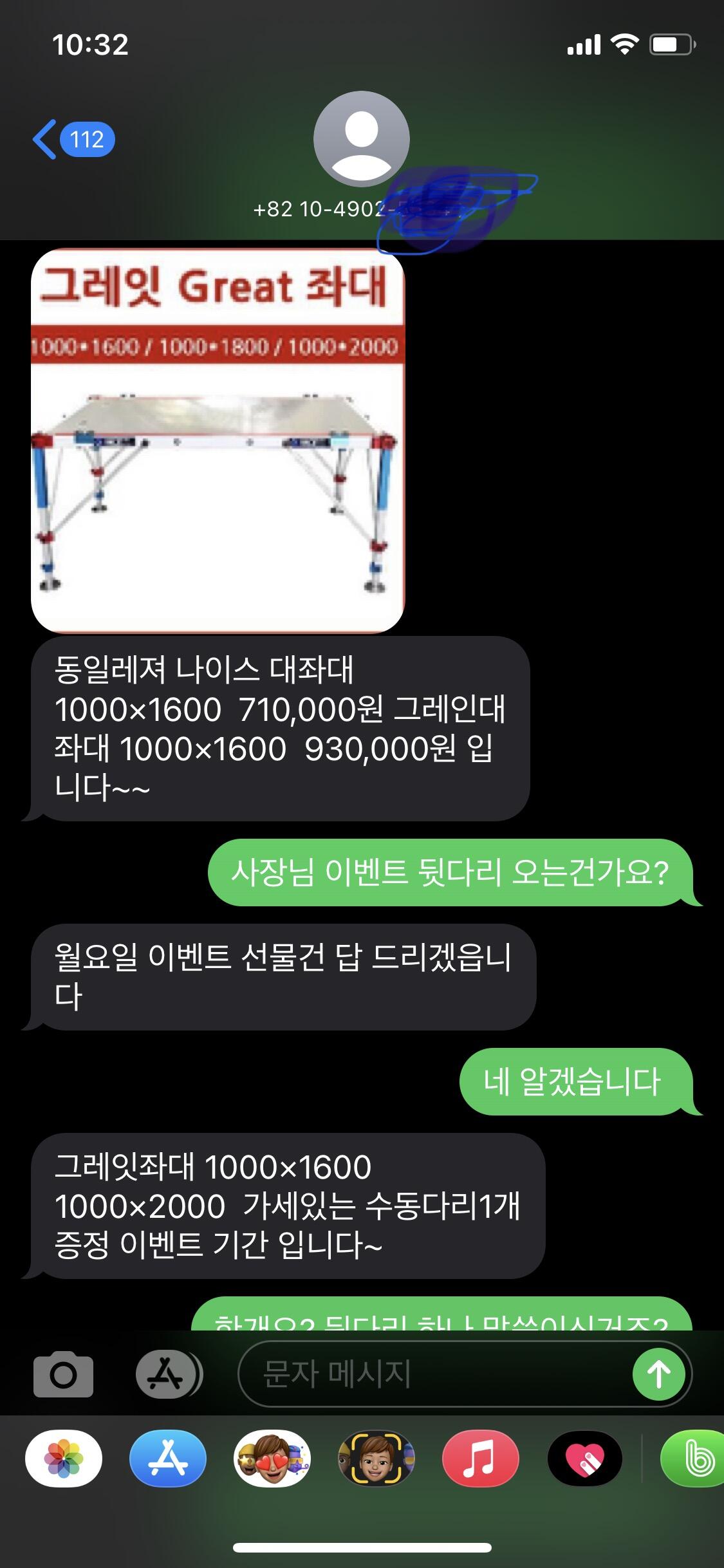Image resolution: width=724 pixels, height=1568 pixels.
Task: Open the Digital Touch heart app
Action: point(585,1459)
